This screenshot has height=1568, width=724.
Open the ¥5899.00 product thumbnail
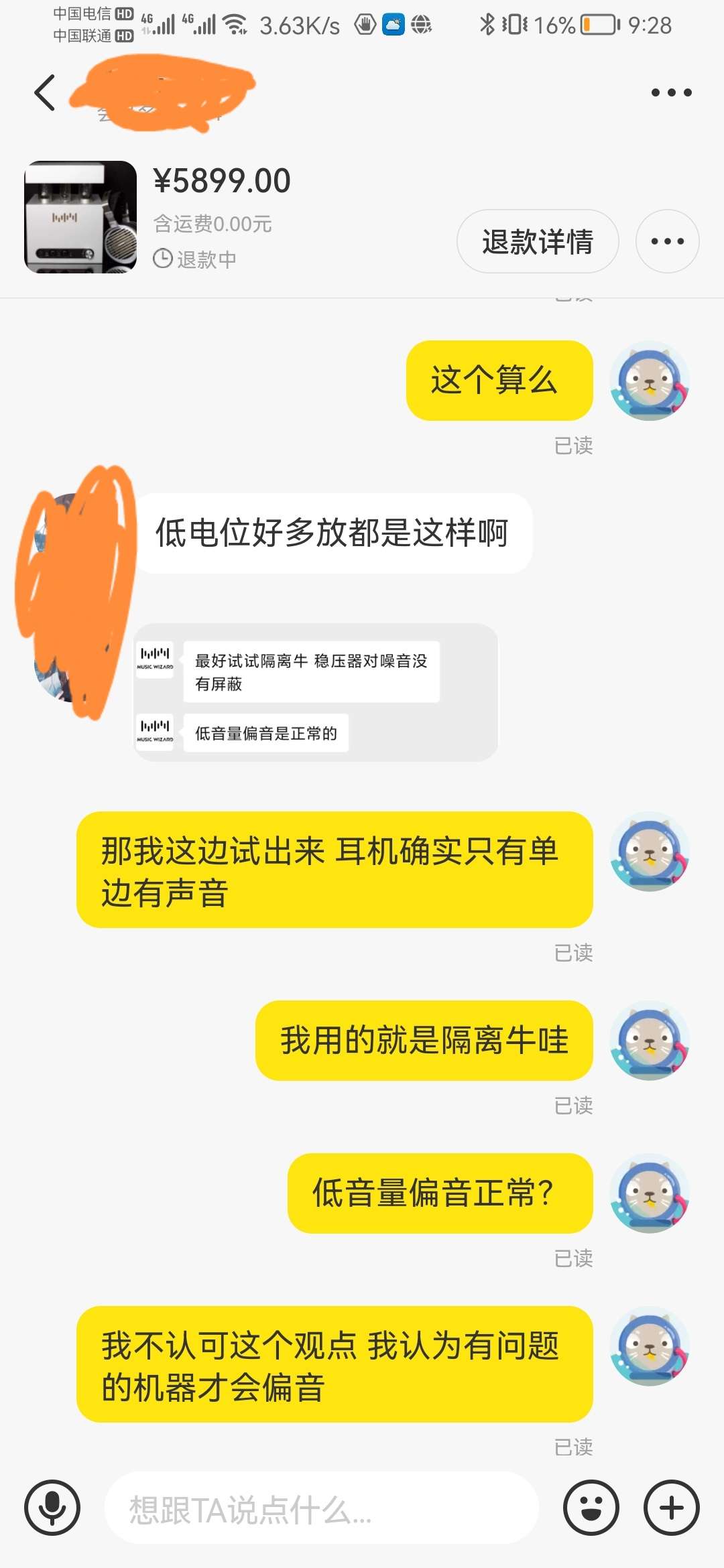(x=80, y=216)
